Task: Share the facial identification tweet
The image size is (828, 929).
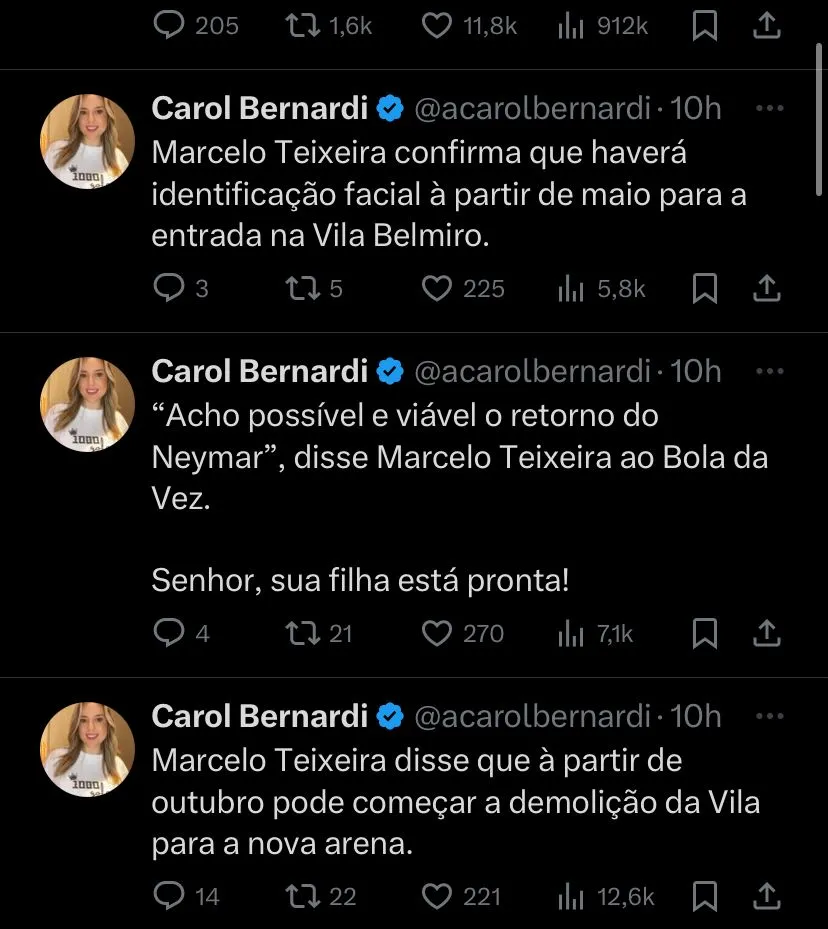Action: click(765, 289)
